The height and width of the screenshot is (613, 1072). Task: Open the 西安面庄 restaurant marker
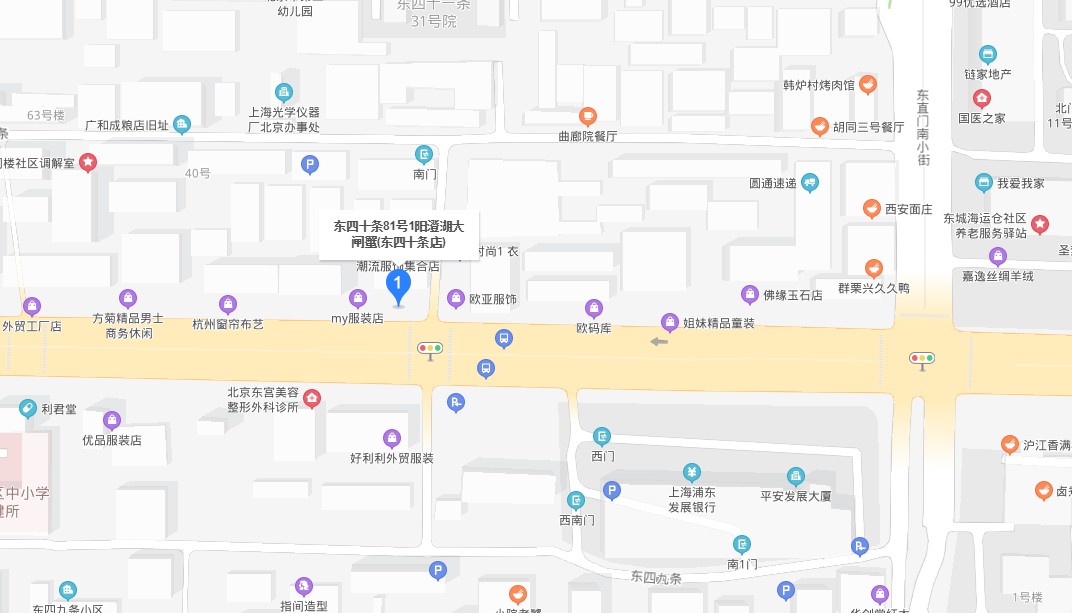click(x=872, y=209)
